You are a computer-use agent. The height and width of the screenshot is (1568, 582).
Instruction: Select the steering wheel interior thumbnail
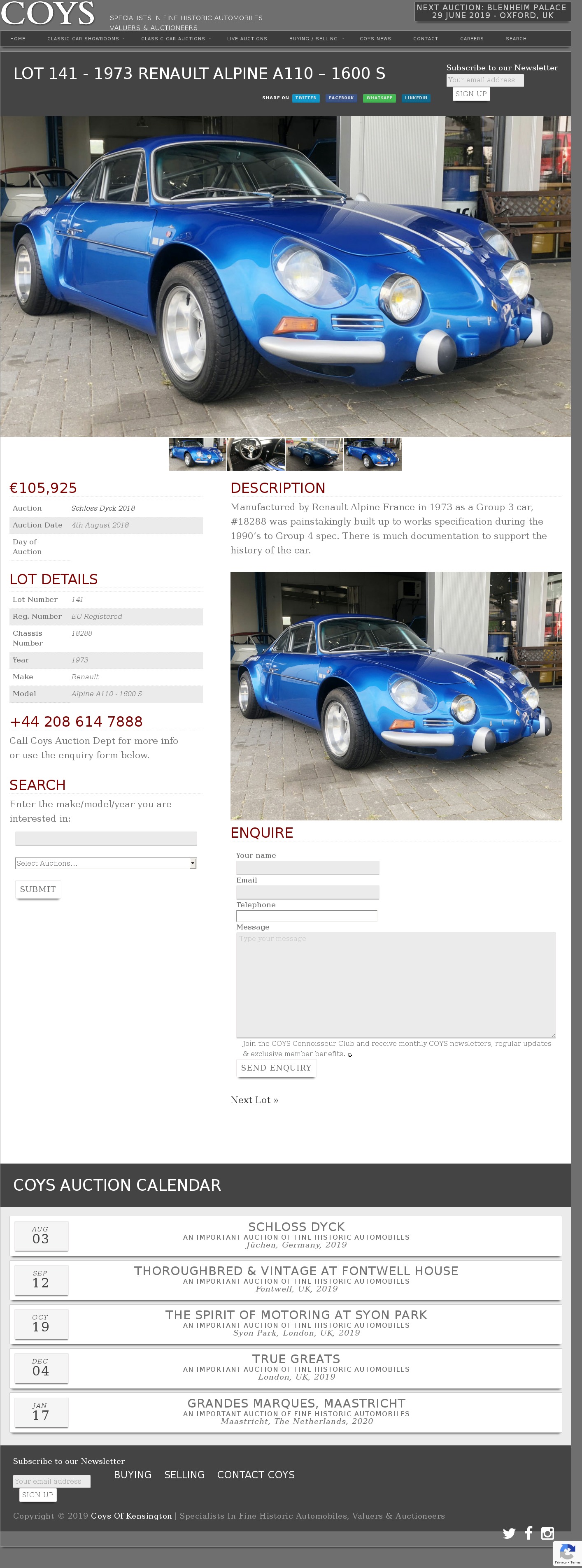(x=256, y=454)
